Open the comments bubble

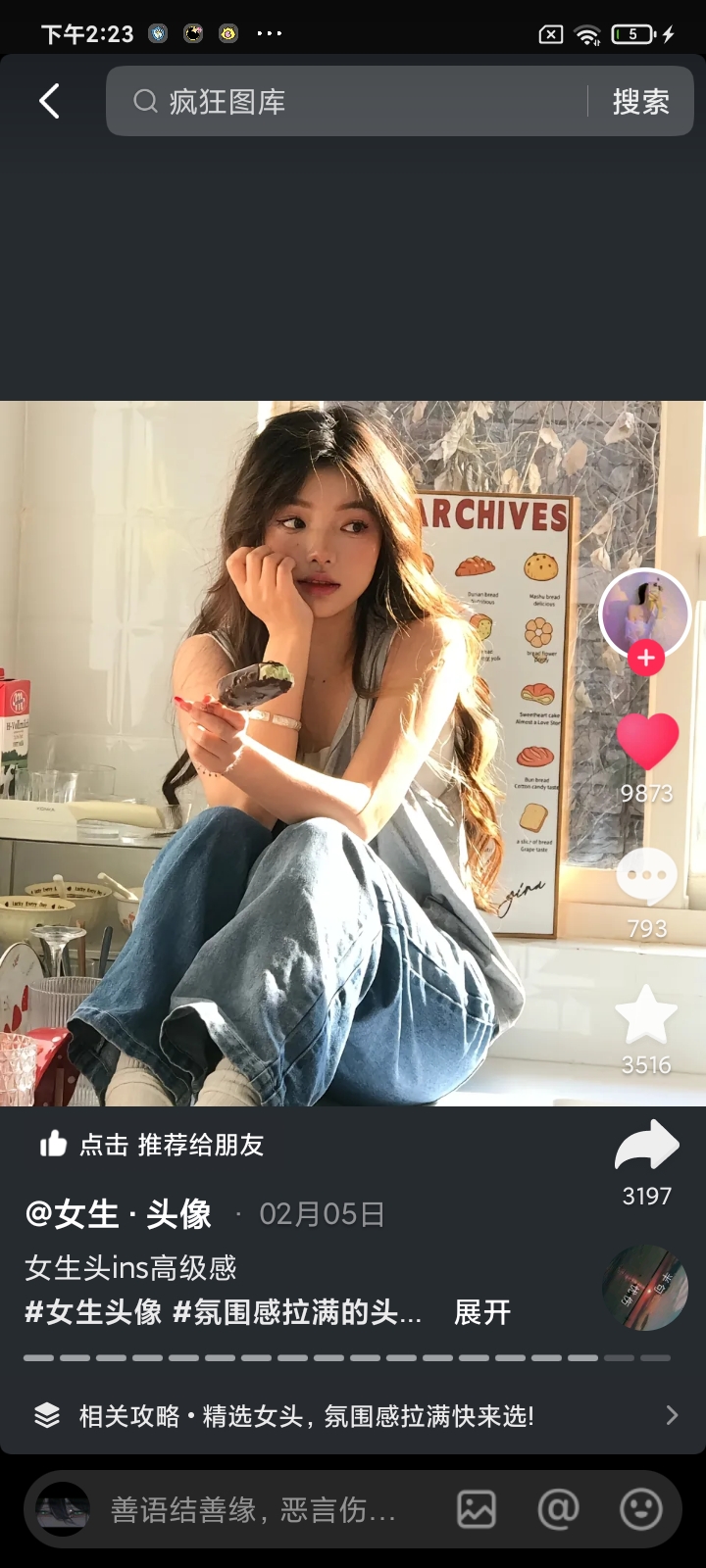coord(646,877)
